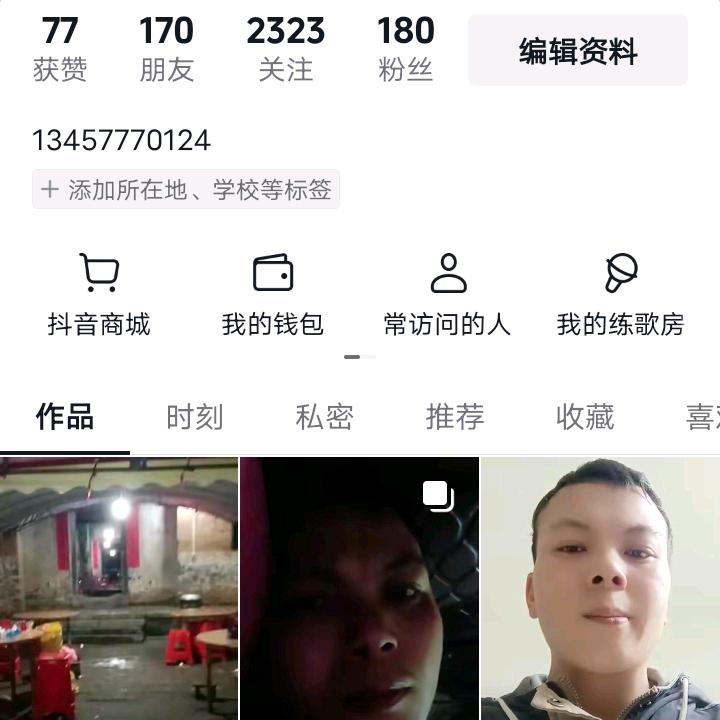This screenshot has height=720, width=720.
Task: Add location and school tags chip
Action: [x=186, y=190]
